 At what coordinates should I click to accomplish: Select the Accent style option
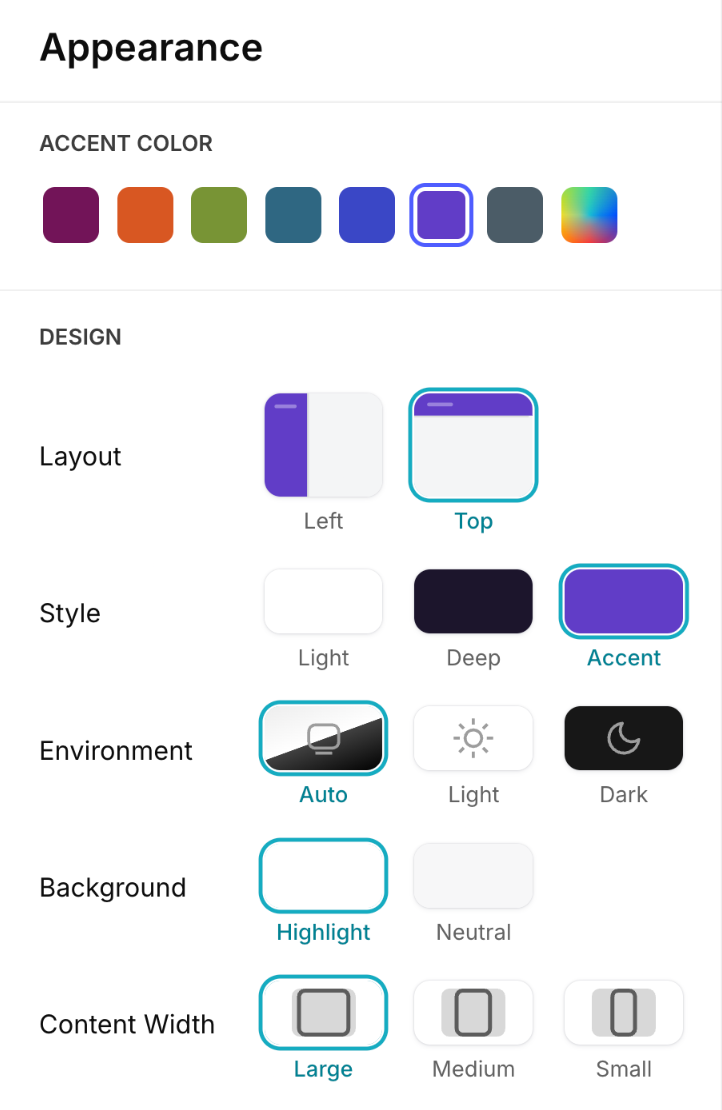(623, 601)
